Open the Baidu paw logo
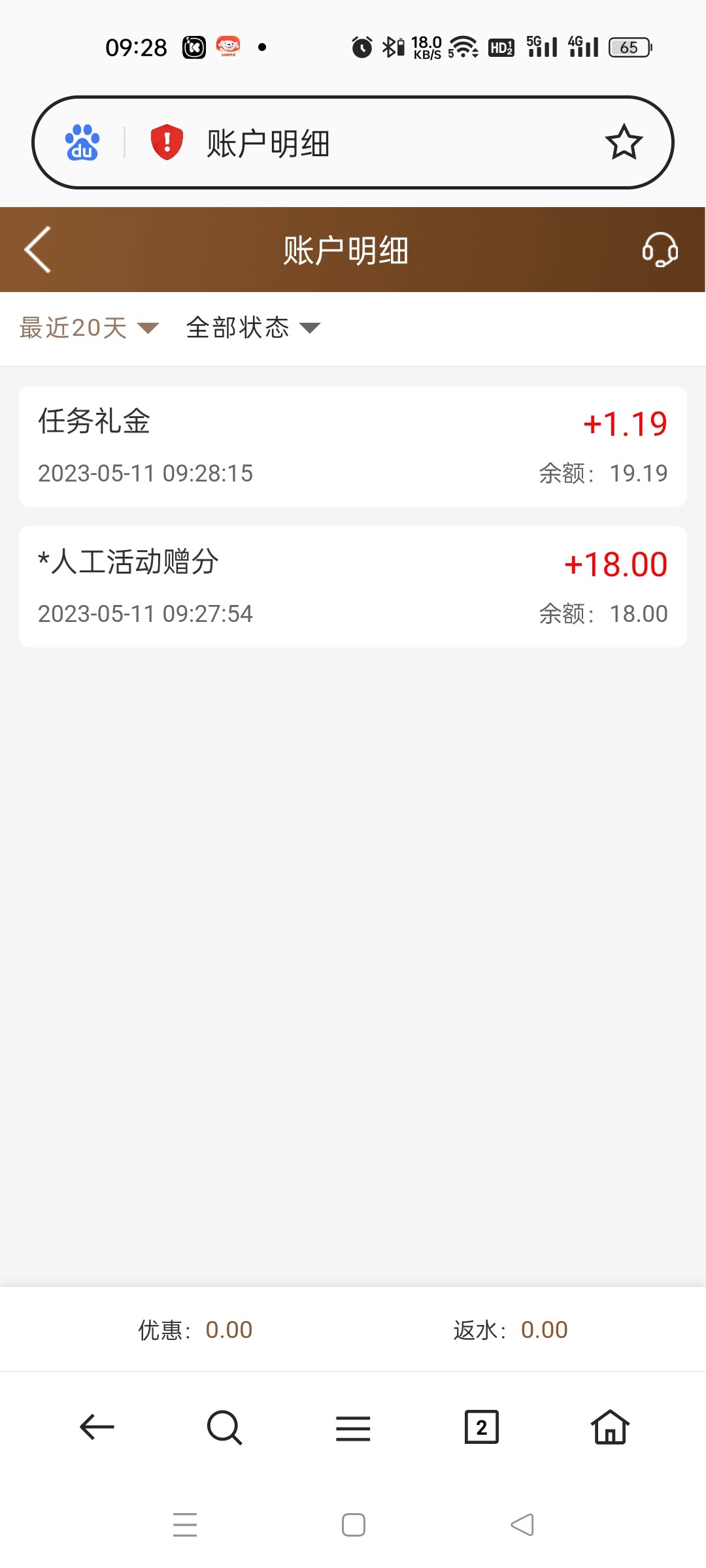 (82, 142)
